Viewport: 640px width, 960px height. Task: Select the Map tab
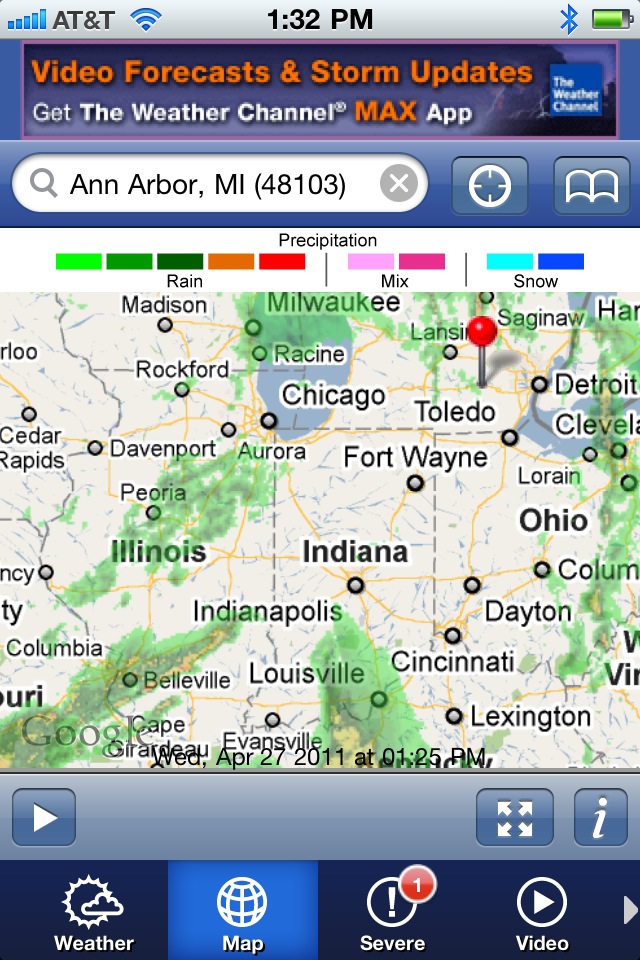pos(242,912)
